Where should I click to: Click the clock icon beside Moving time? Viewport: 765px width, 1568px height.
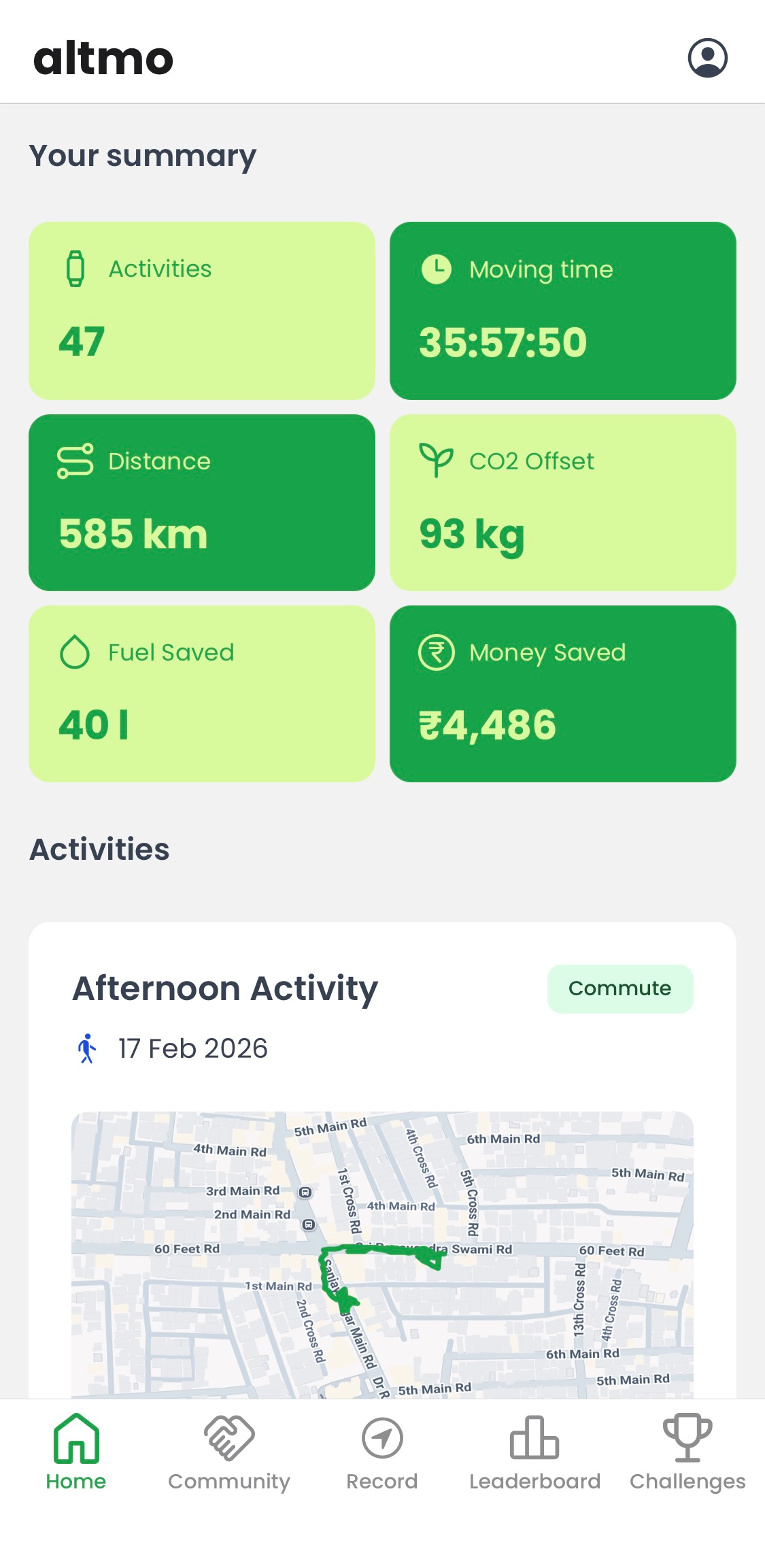tap(437, 269)
